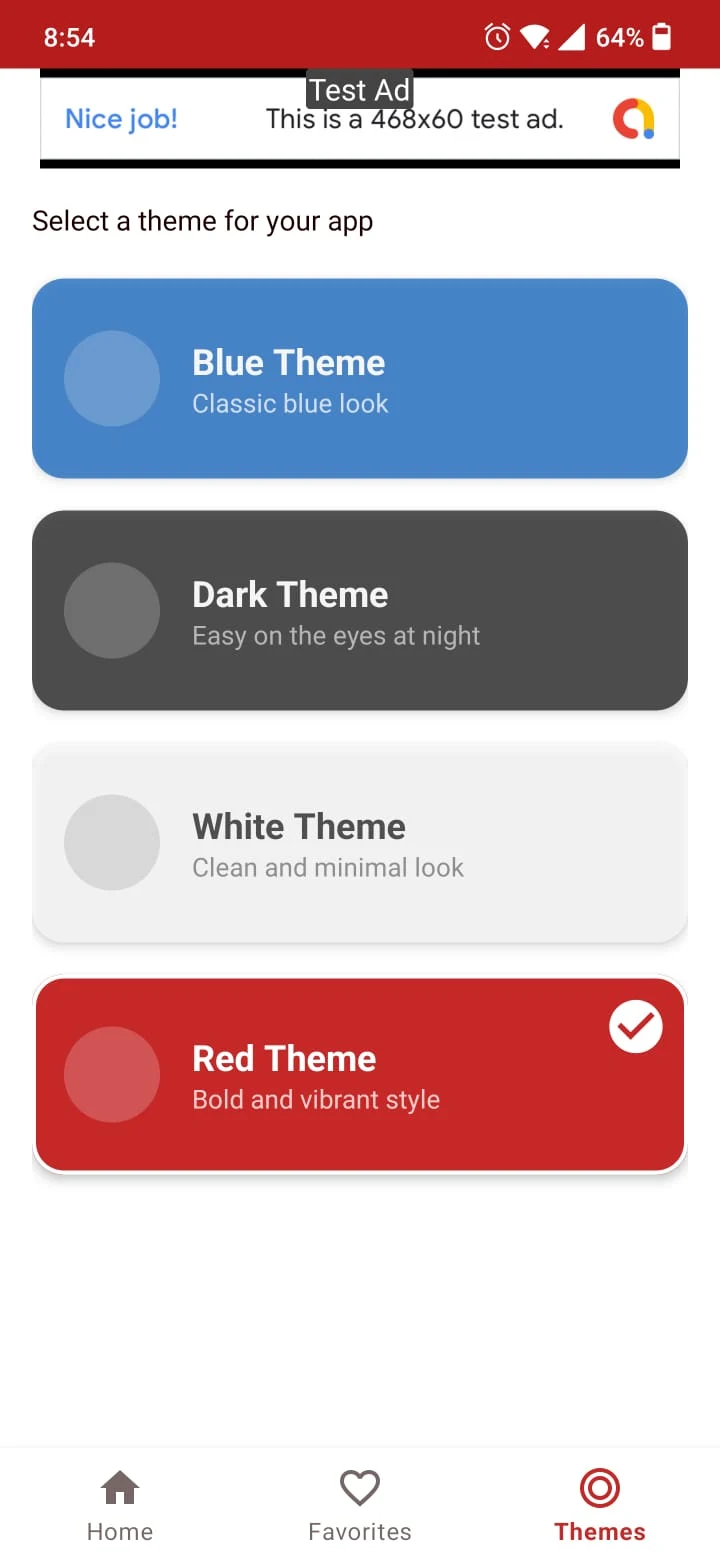Open the Nice job test ad banner

[360, 119]
